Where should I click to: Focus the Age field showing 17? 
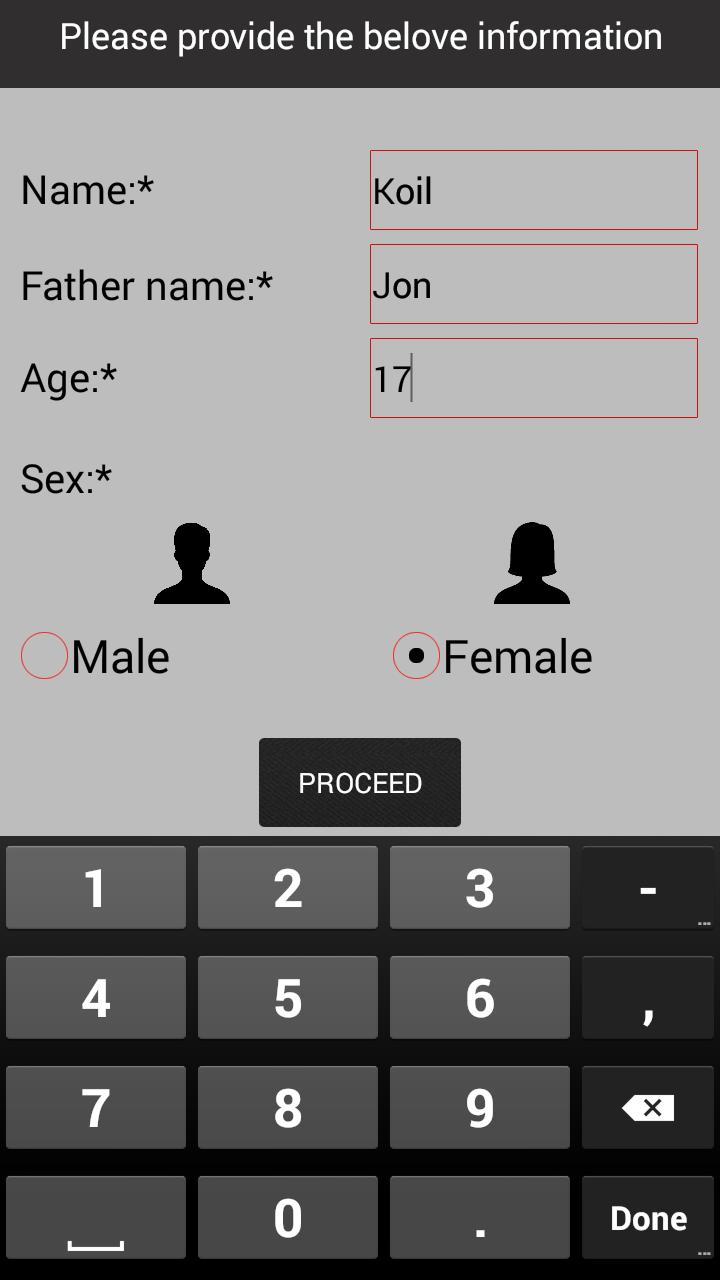(x=533, y=378)
